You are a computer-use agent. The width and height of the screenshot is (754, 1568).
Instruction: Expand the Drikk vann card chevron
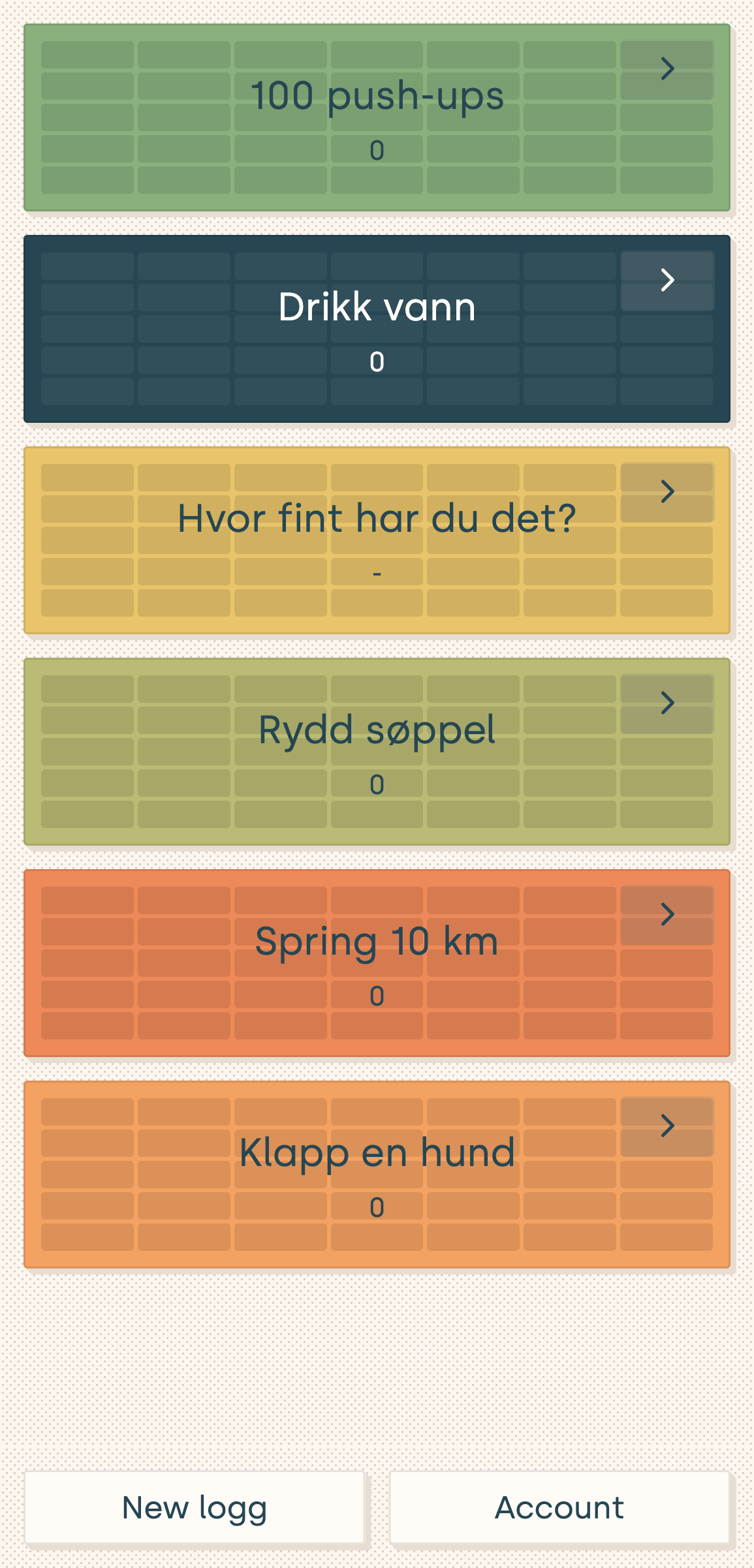pyautogui.click(x=667, y=281)
